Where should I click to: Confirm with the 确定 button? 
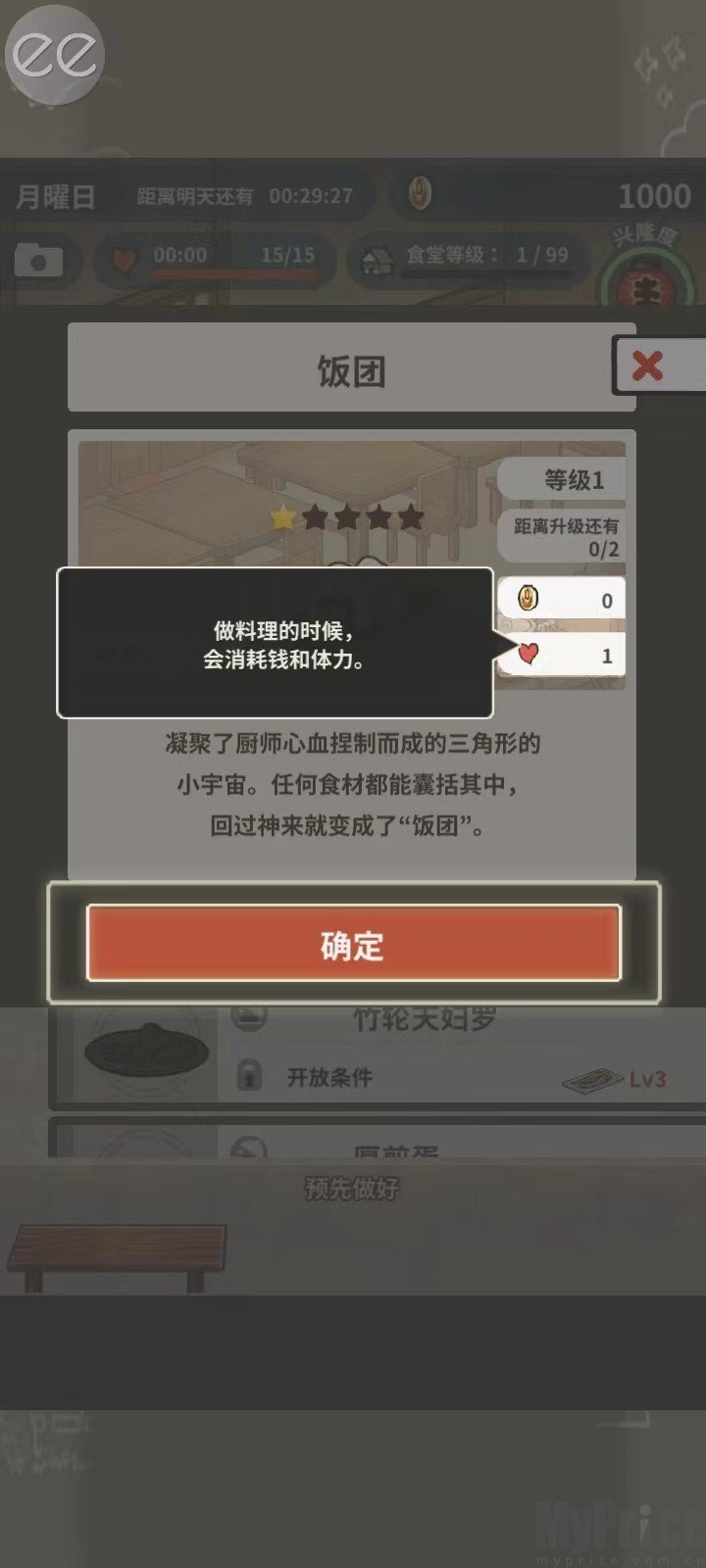(x=353, y=944)
